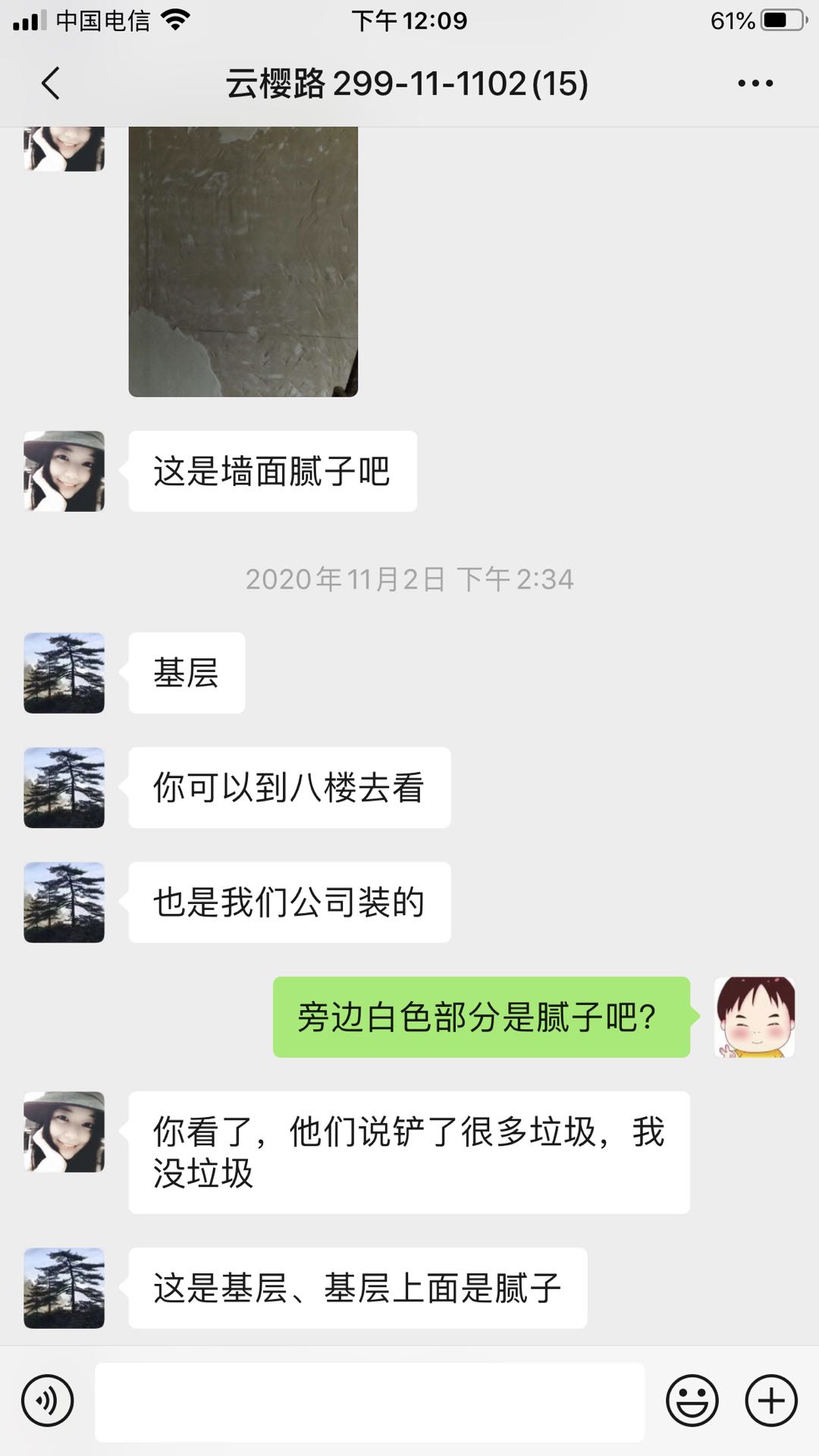Open profile of sender of 这是墙面腻子吧
The width and height of the screenshot is (819, 1456).
click(x=64, y=472)
